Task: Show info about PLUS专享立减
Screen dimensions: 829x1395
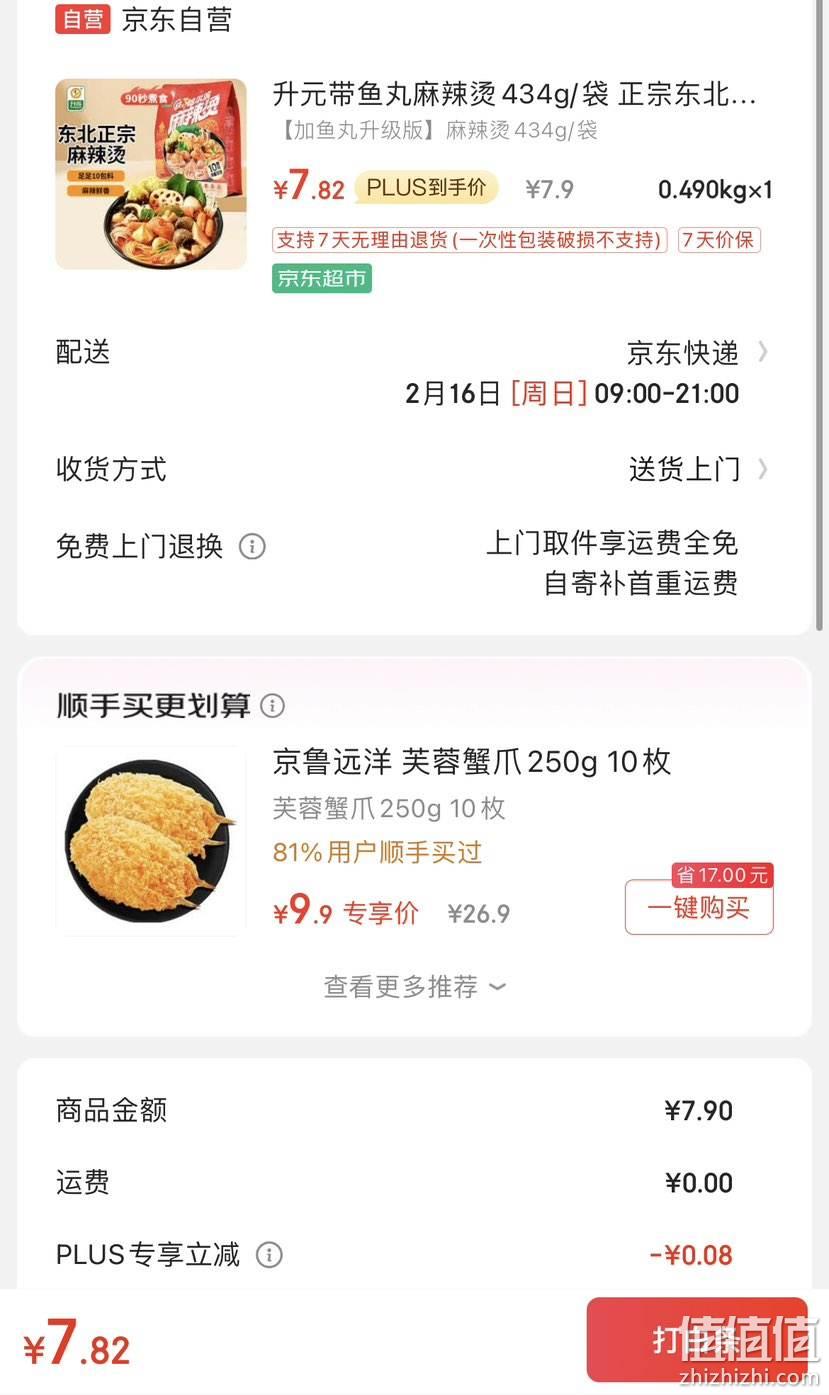Action: 269,1255
